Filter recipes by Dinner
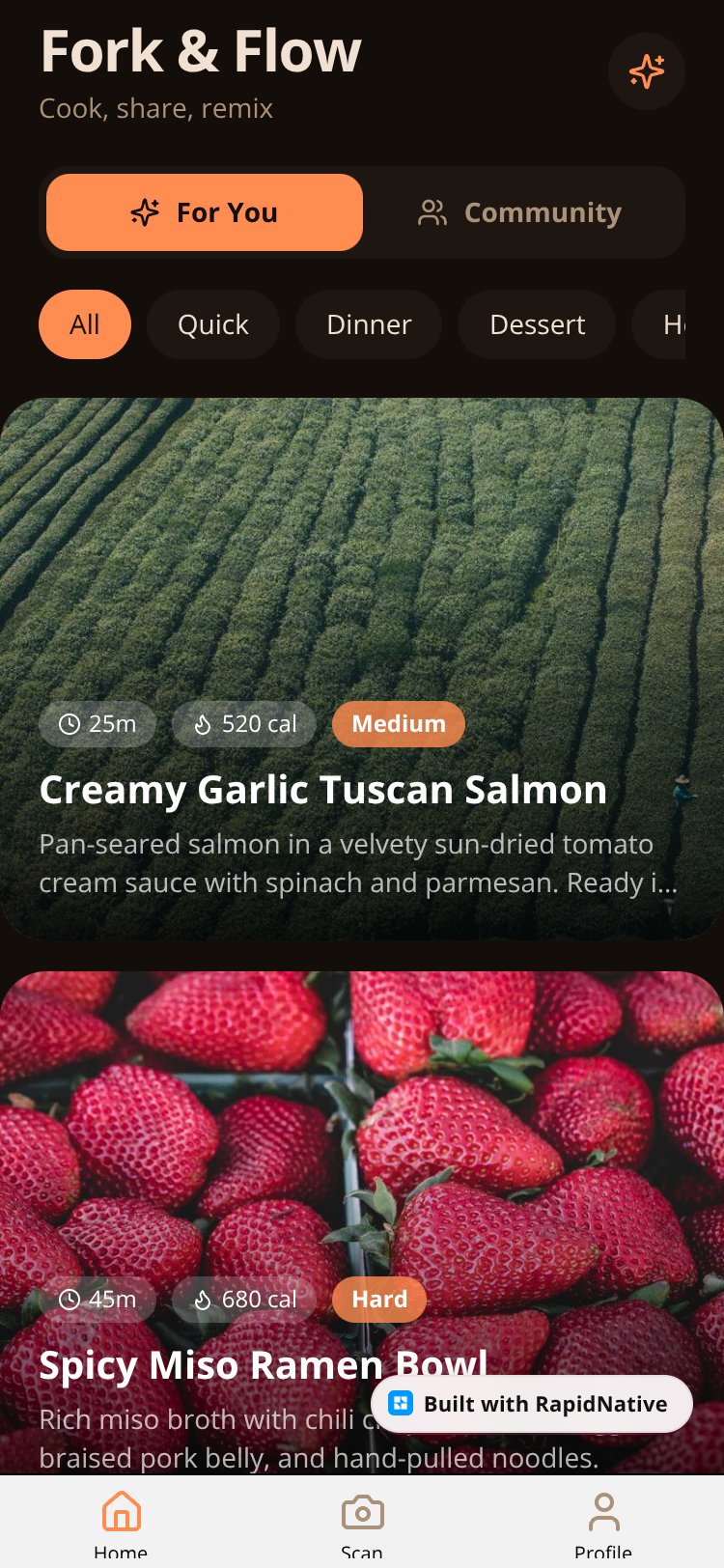Image resolution: width=724 pixels, height=1568 pixels. coord(369,324)
